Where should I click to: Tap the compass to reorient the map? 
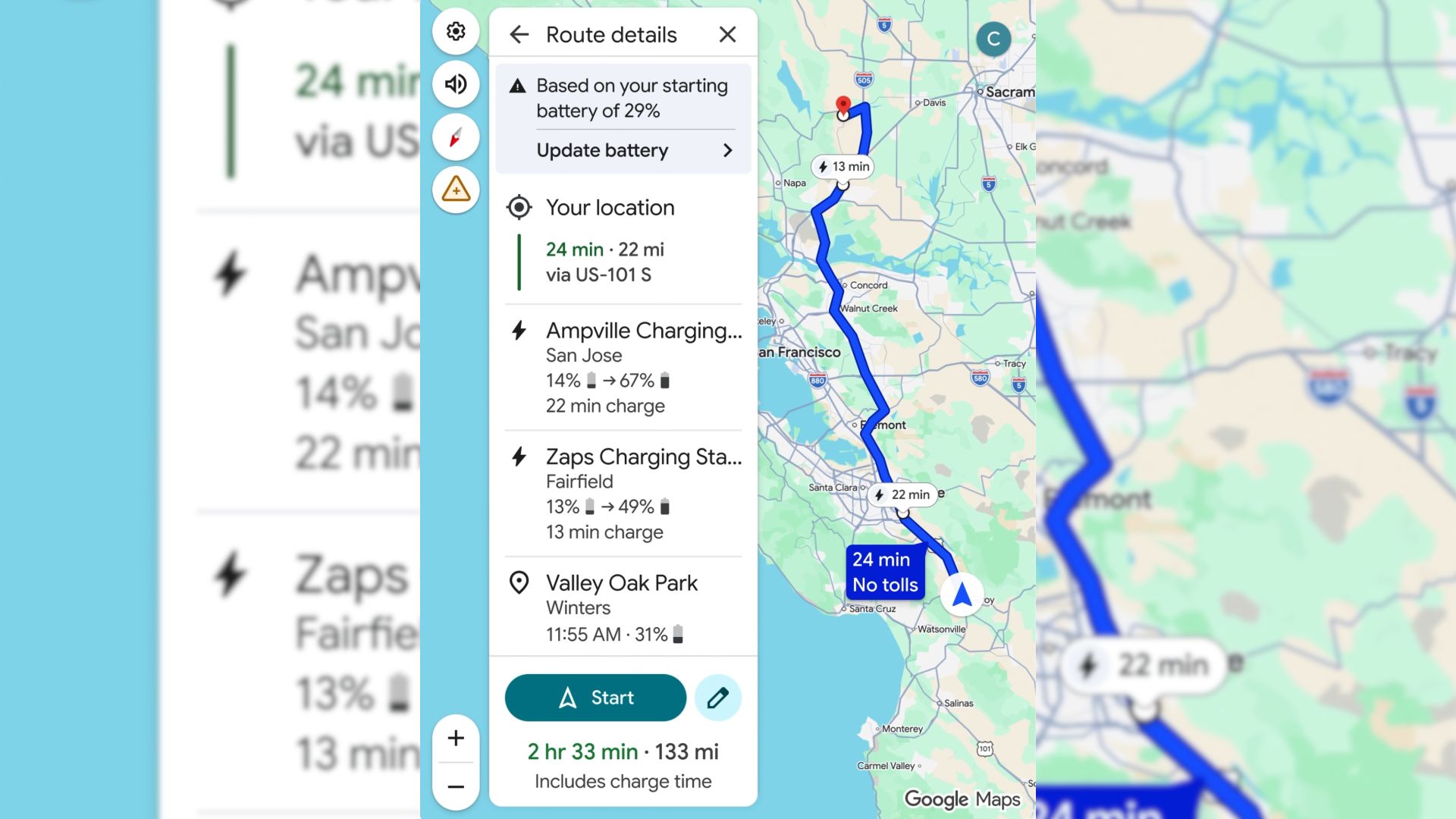[456, 137]
